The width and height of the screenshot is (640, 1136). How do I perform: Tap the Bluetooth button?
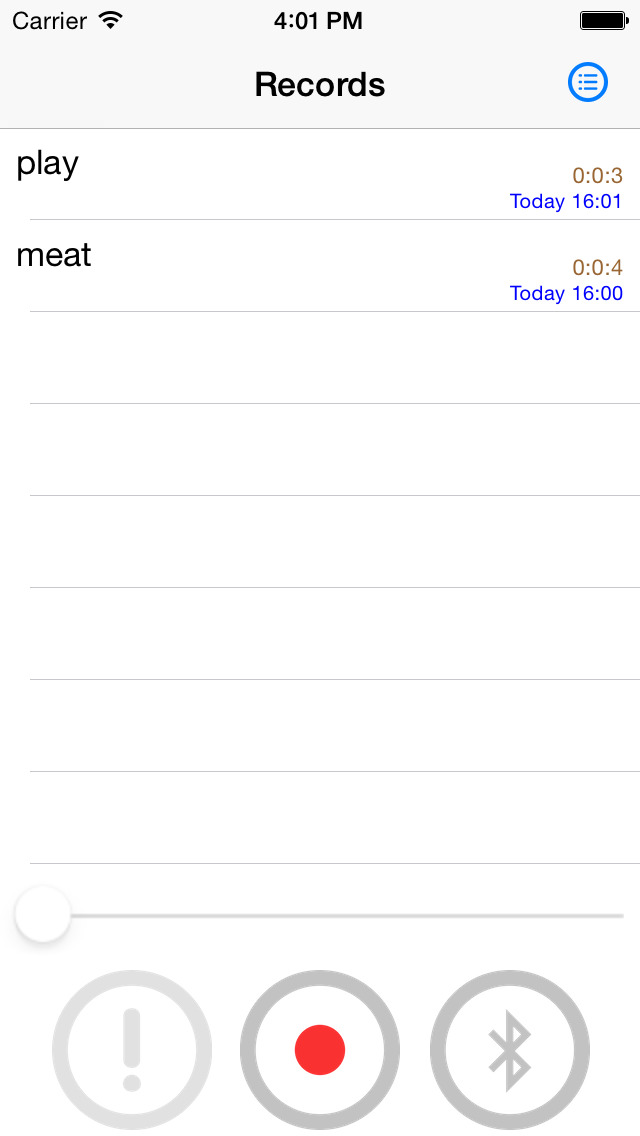pos(509,1050)
